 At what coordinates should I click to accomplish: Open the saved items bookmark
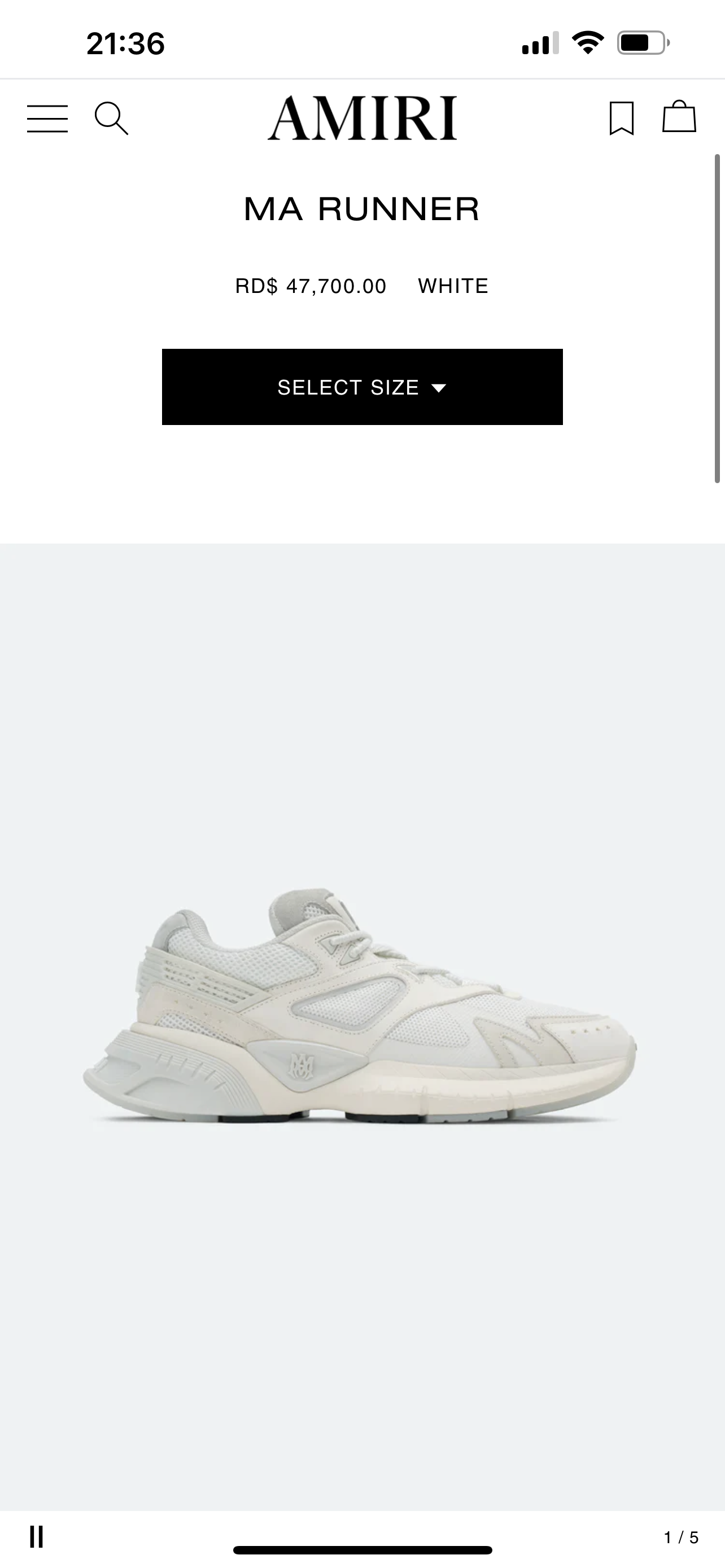(622, 118)
